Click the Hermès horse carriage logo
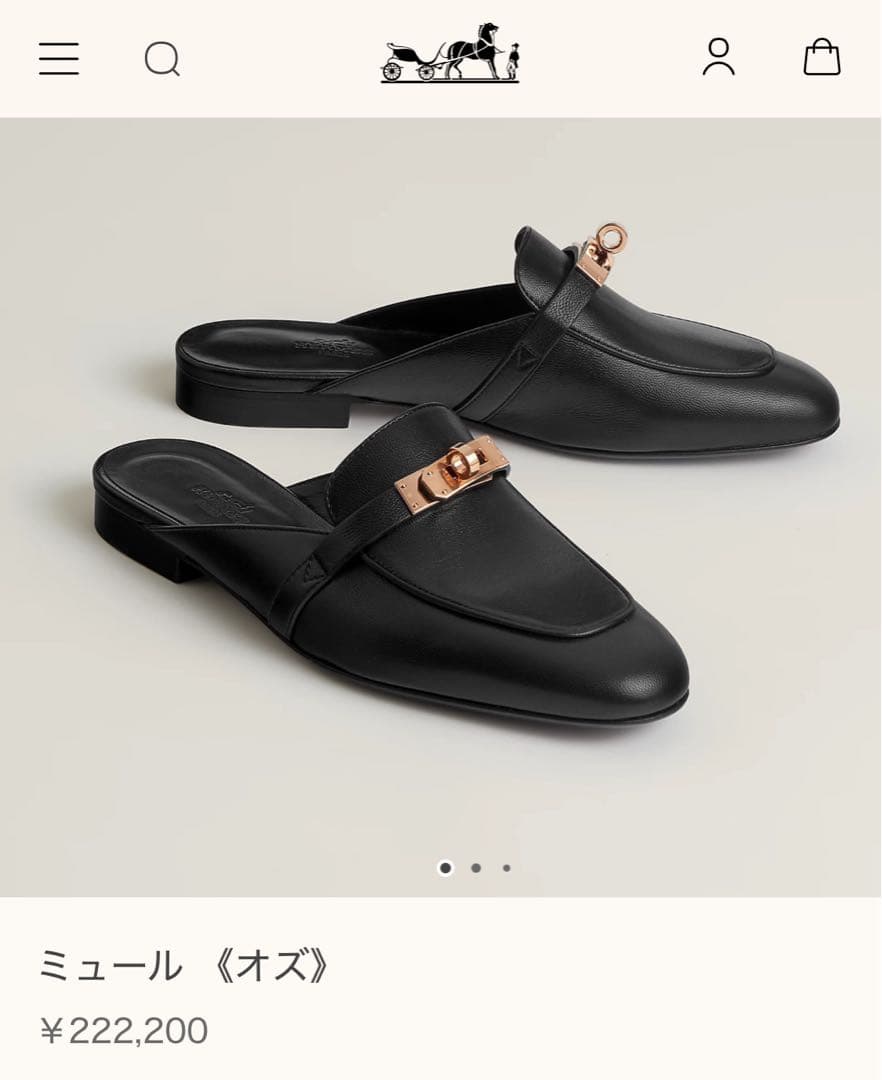This screenshot has height=1080, width=882. (450, 55)
